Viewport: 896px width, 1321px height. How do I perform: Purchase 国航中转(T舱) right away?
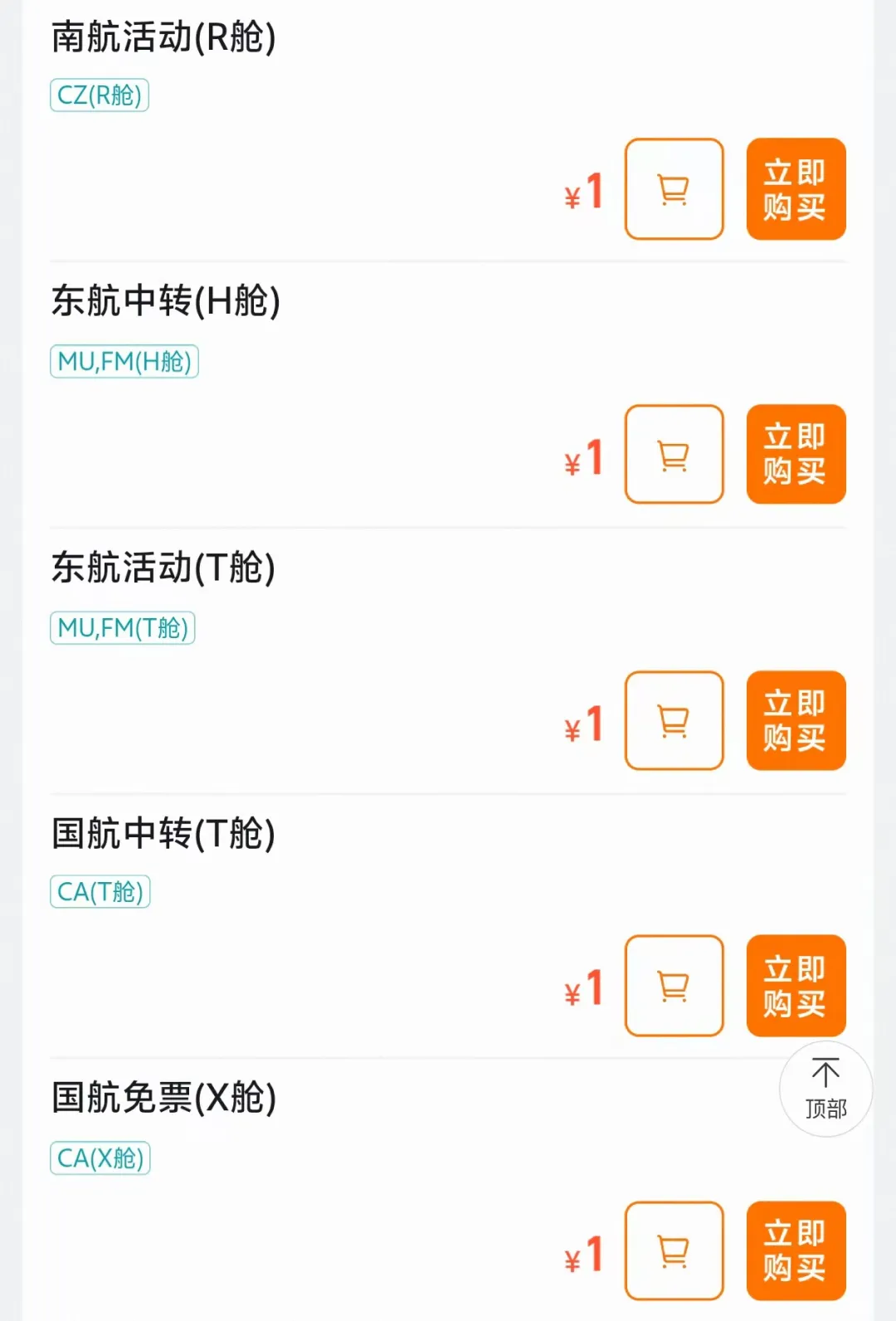[x=796, y=986]
